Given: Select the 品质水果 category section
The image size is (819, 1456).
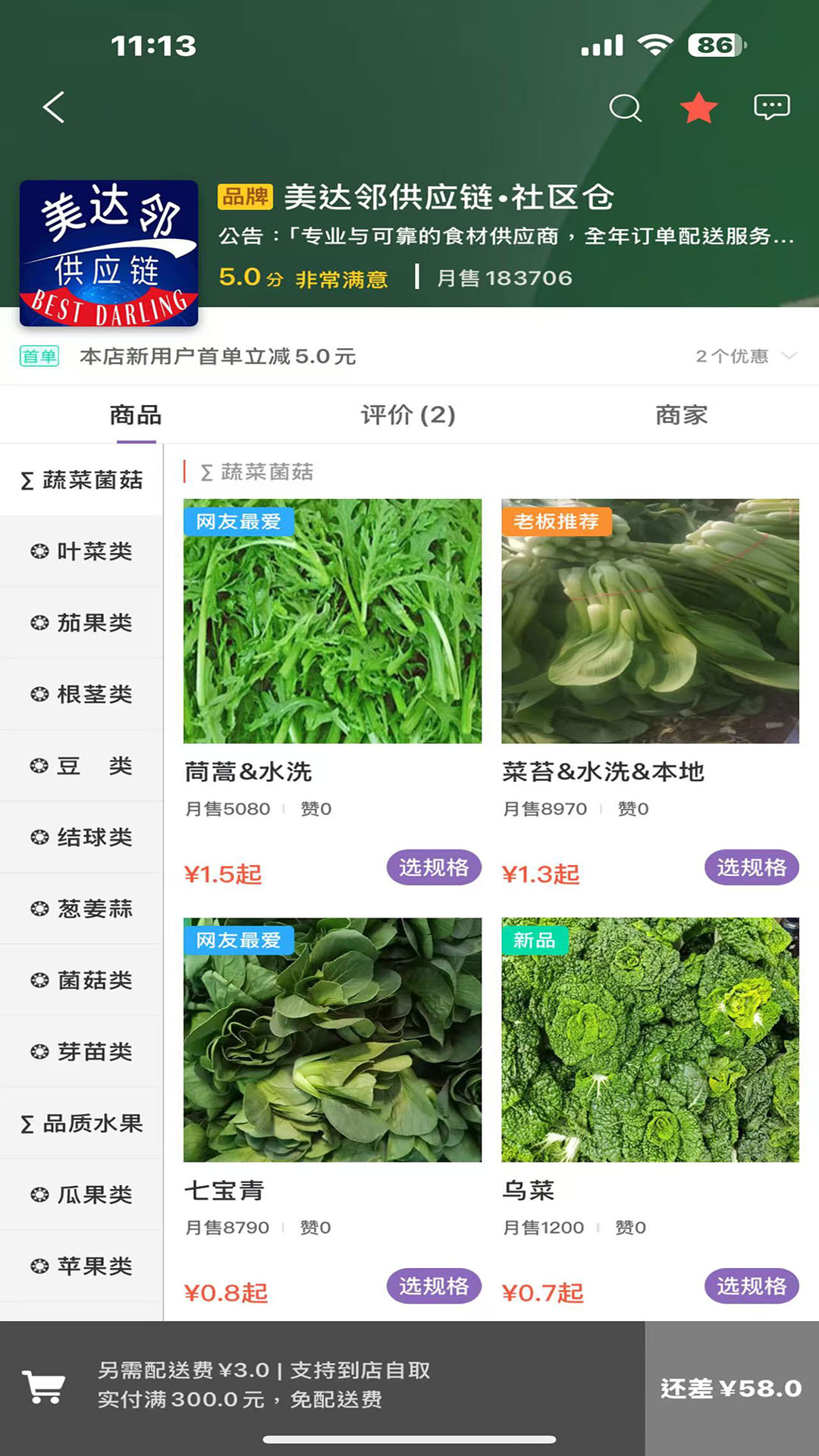Looking at the screenshot, I should click(x=81, y=1124).
